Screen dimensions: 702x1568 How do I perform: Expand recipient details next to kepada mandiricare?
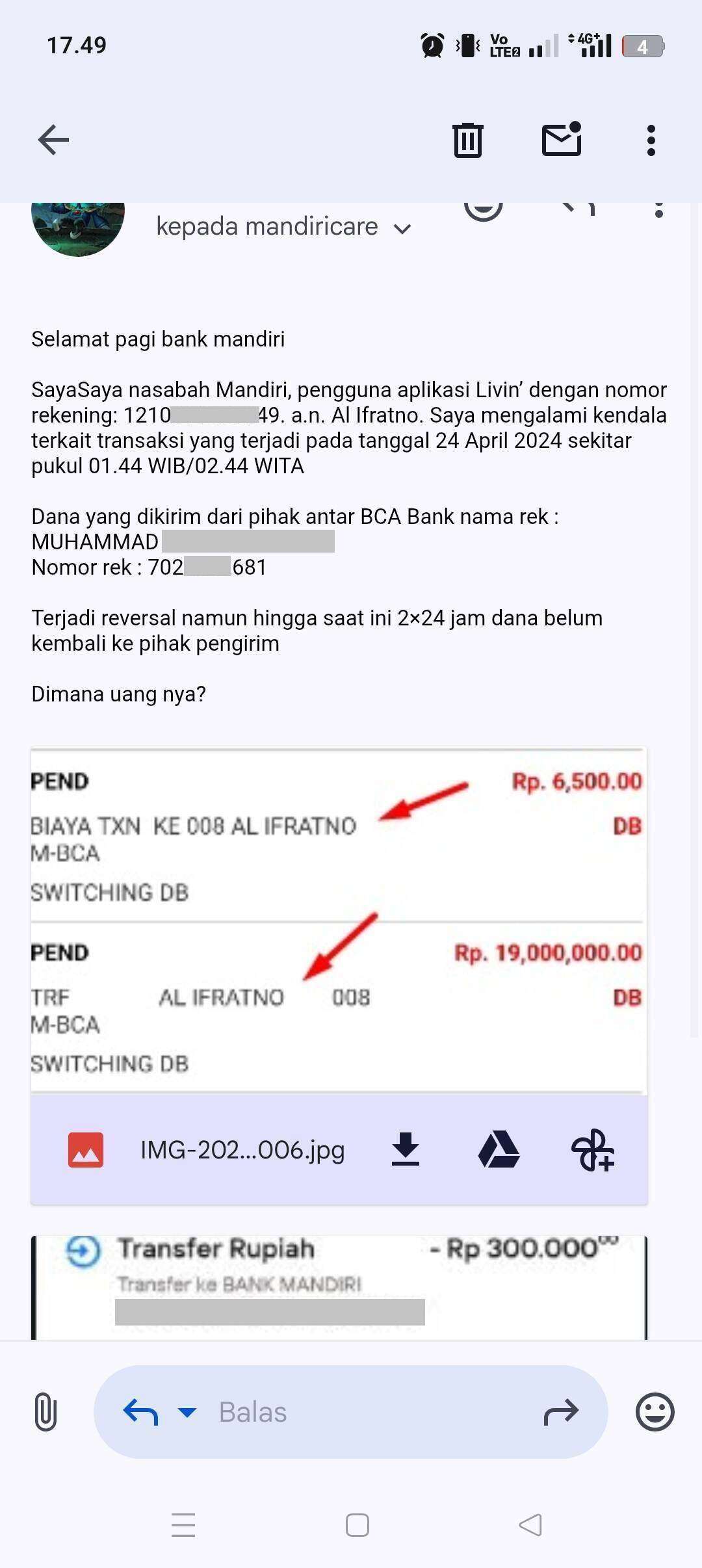403,228
